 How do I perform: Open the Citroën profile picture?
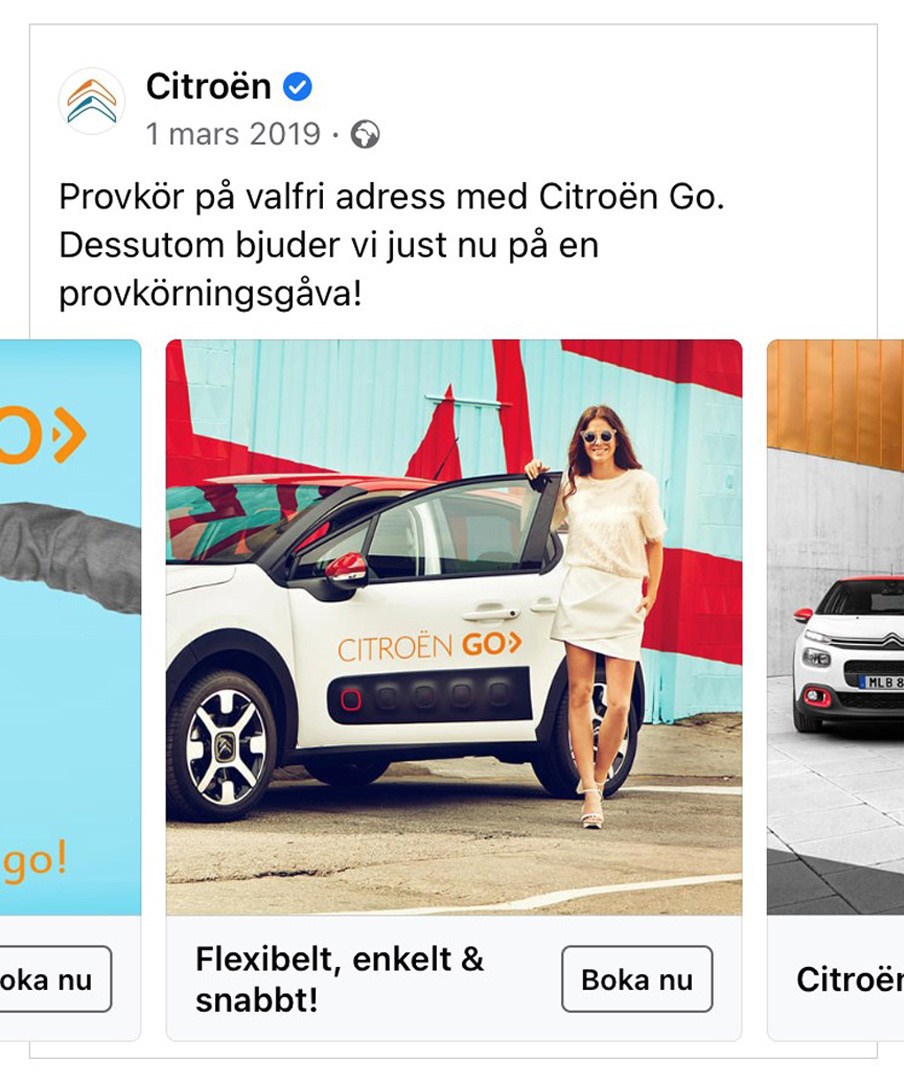92,101
